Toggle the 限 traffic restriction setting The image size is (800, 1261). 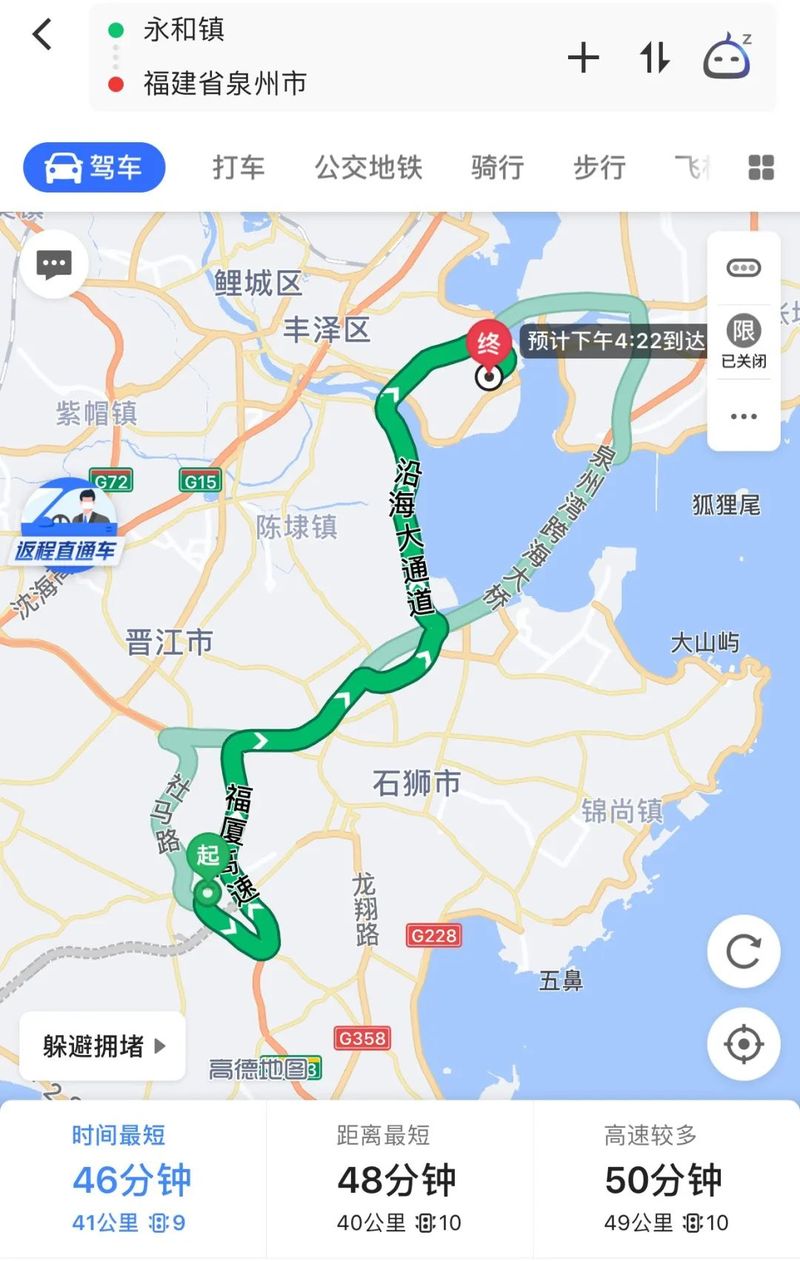pos(744,341)
